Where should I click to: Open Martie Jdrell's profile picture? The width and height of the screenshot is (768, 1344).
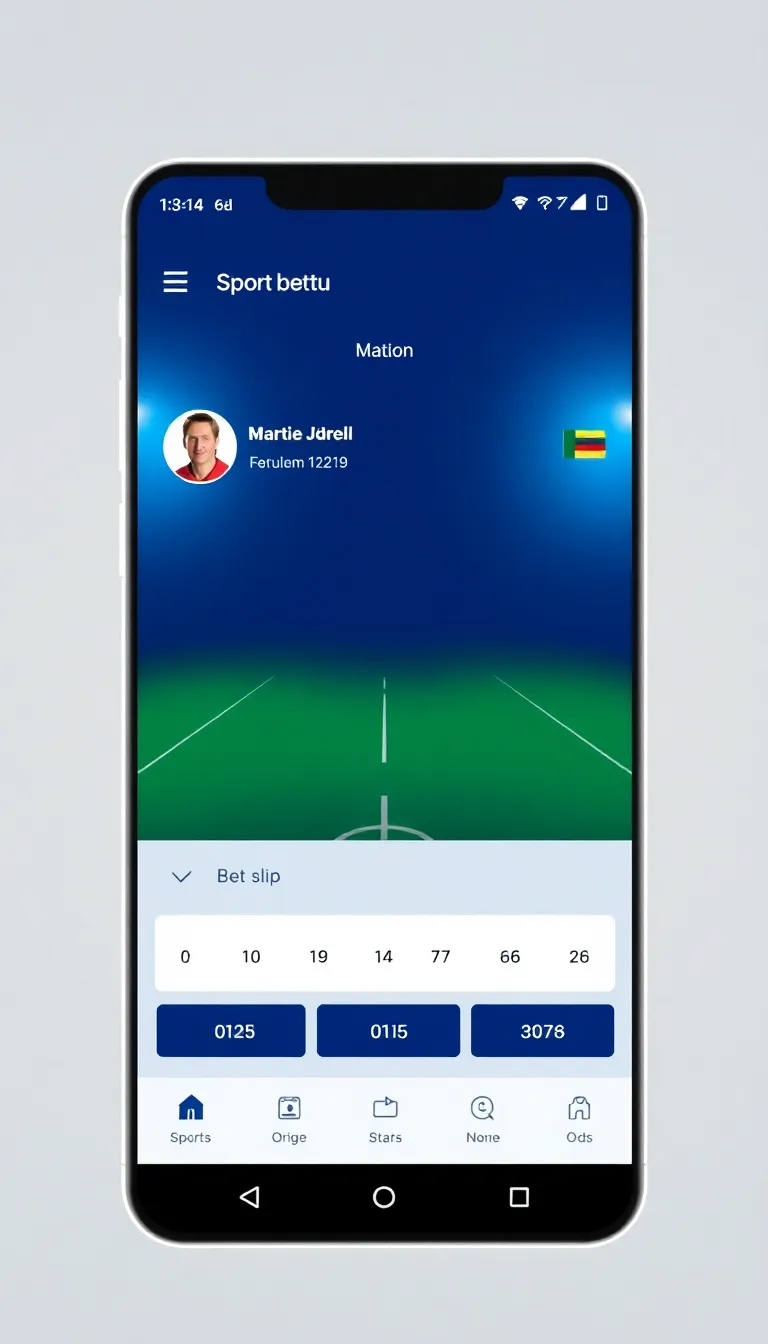[x=200, y=446]
